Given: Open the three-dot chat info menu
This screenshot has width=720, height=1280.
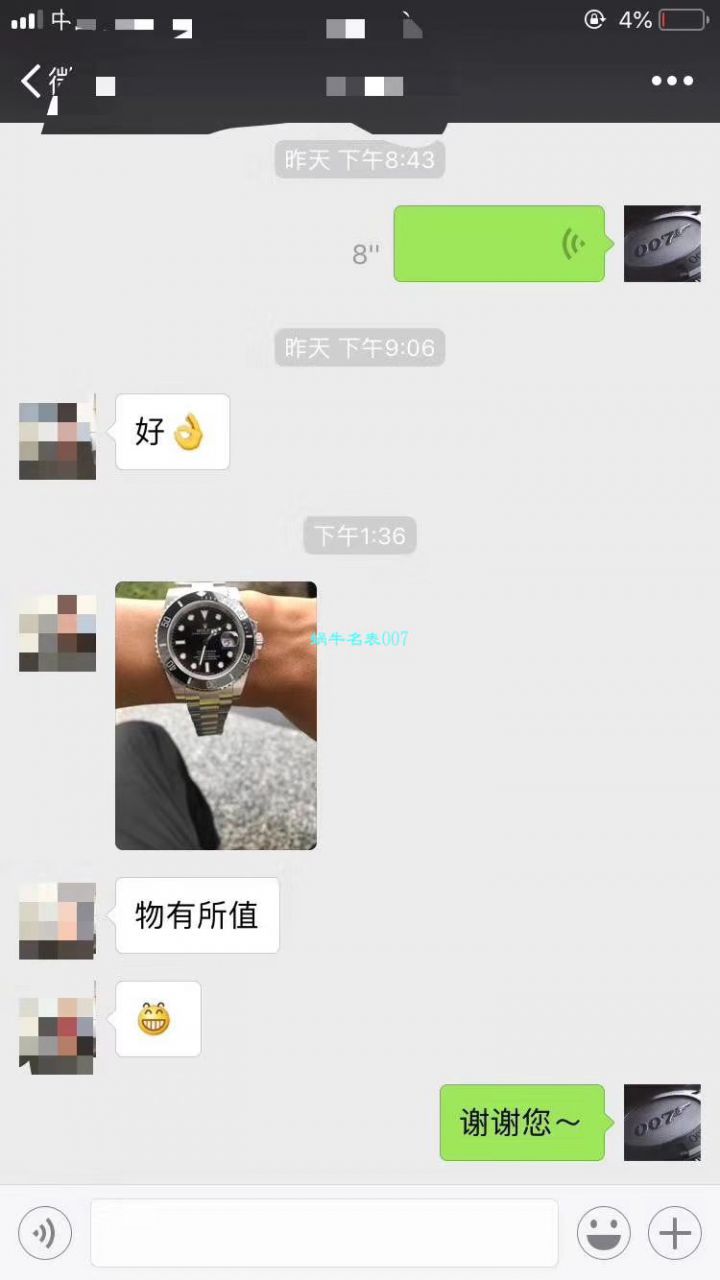Looking at the screenshot, I should coord(672,81).
